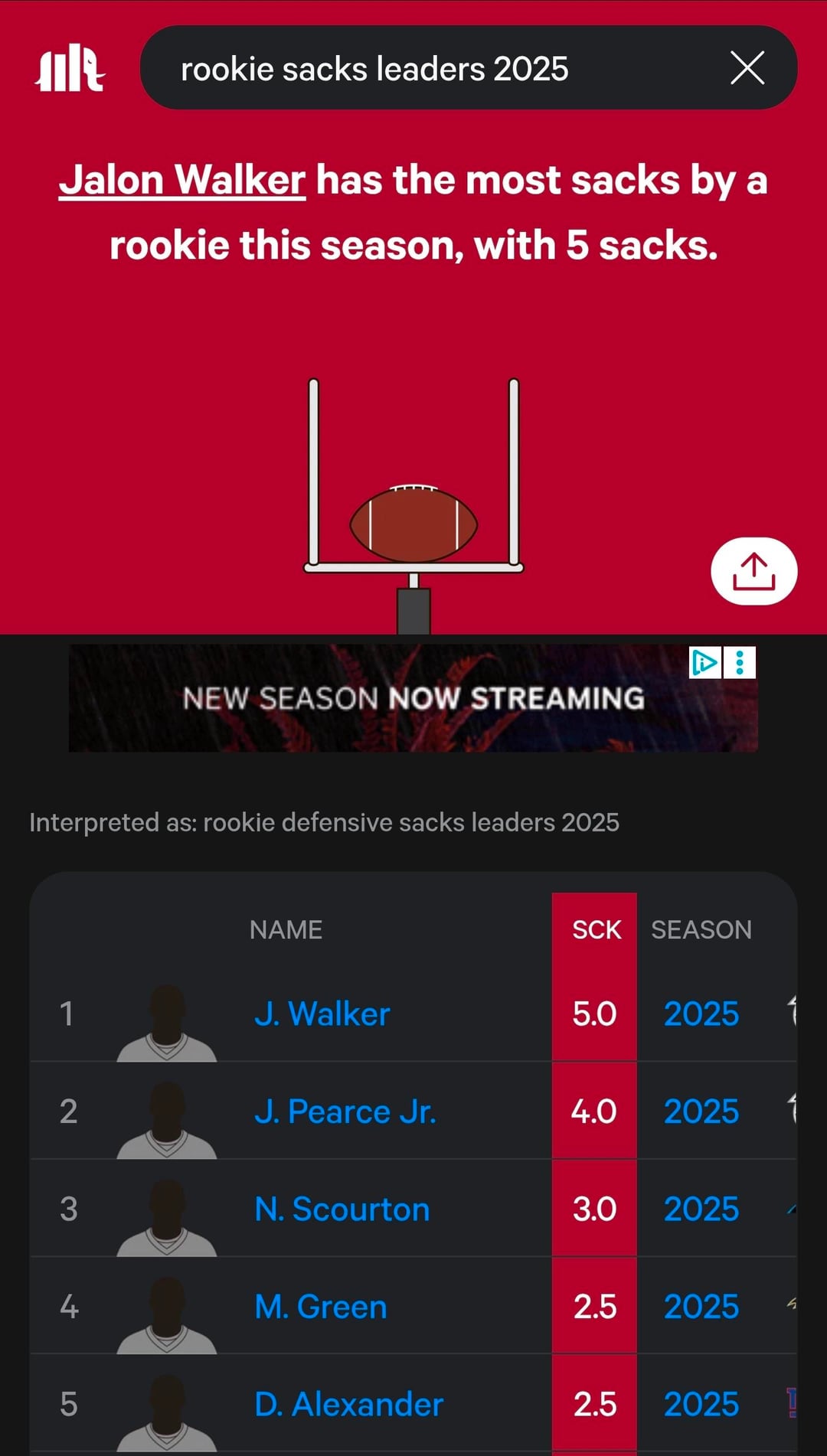Image resolution: width=827 pixels, height=1456 pixels.
Task: Open the underlined Jalon Walker link
Action: tap(182, 181)
